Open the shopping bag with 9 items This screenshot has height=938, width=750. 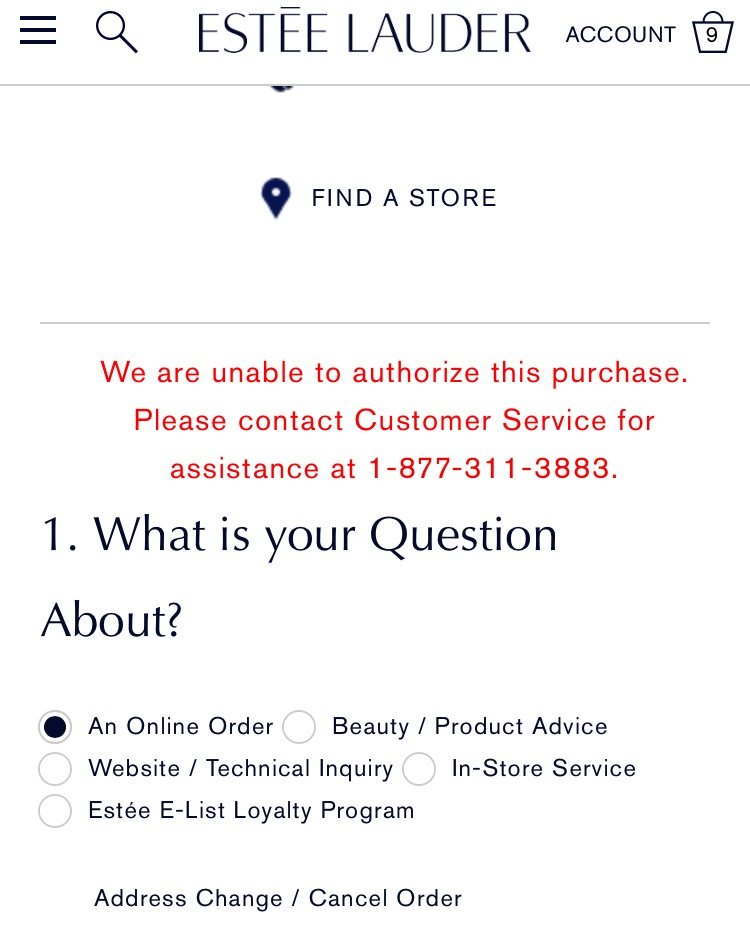(x=712, y=34)
